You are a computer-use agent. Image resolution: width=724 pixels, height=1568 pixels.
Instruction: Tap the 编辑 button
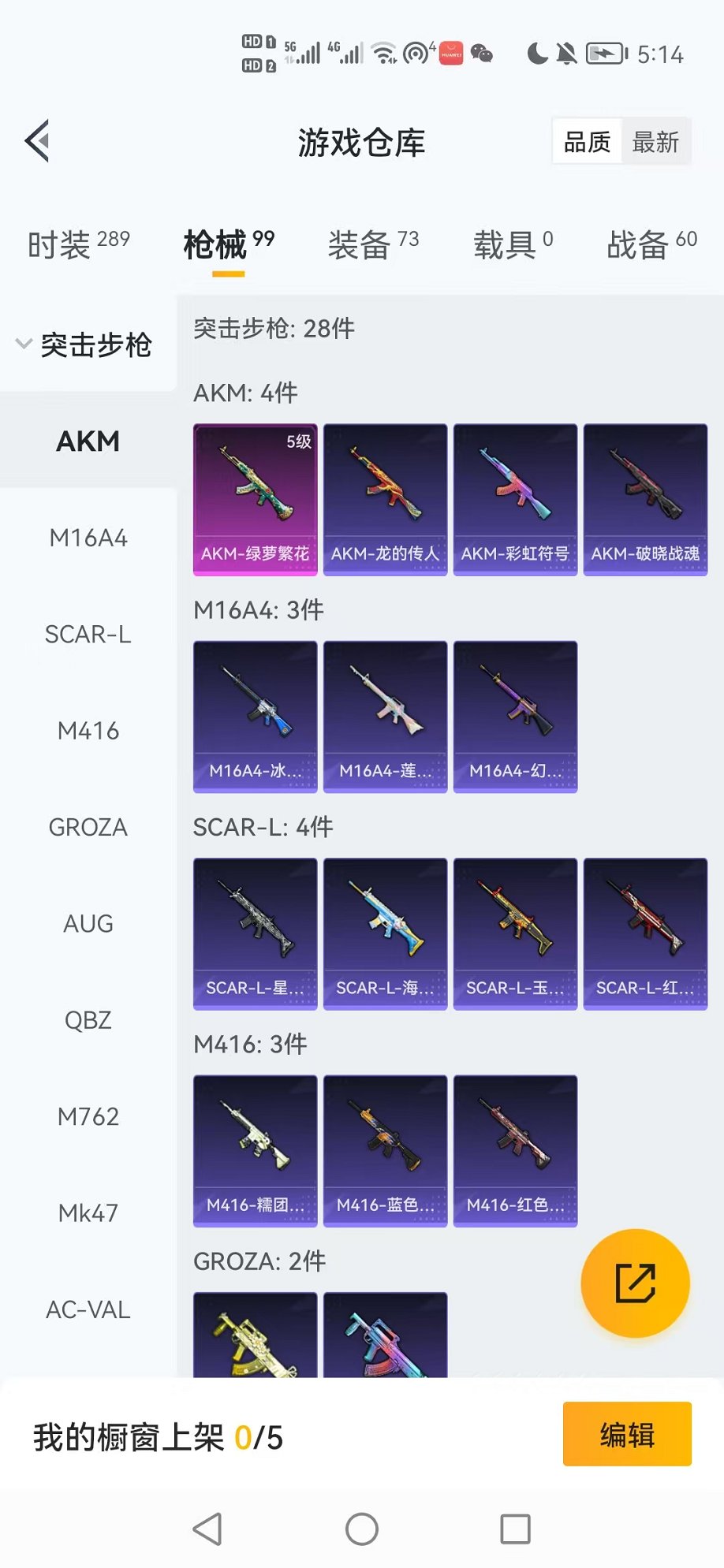tap(627, 1434)
